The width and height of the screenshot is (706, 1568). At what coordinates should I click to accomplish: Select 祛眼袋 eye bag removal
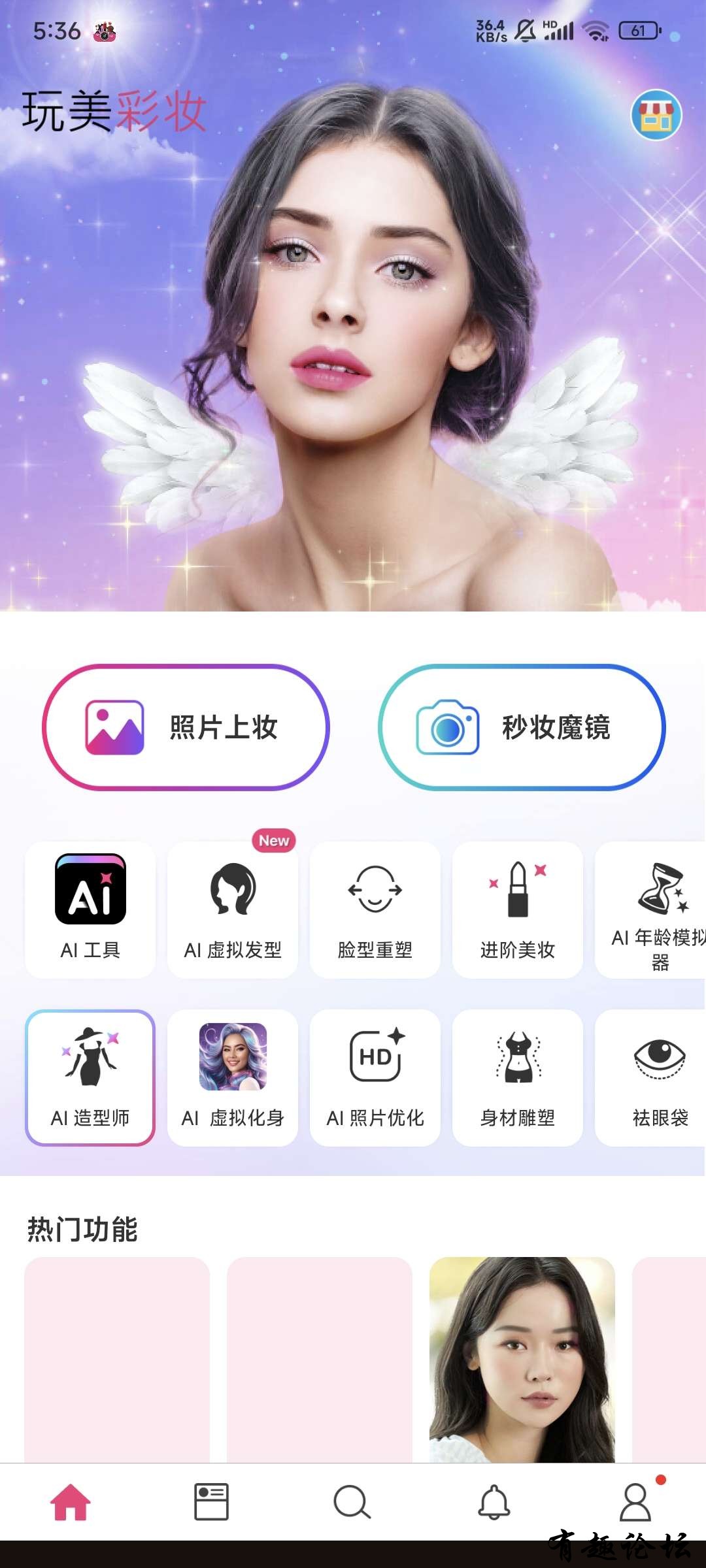pos(654,1078)
